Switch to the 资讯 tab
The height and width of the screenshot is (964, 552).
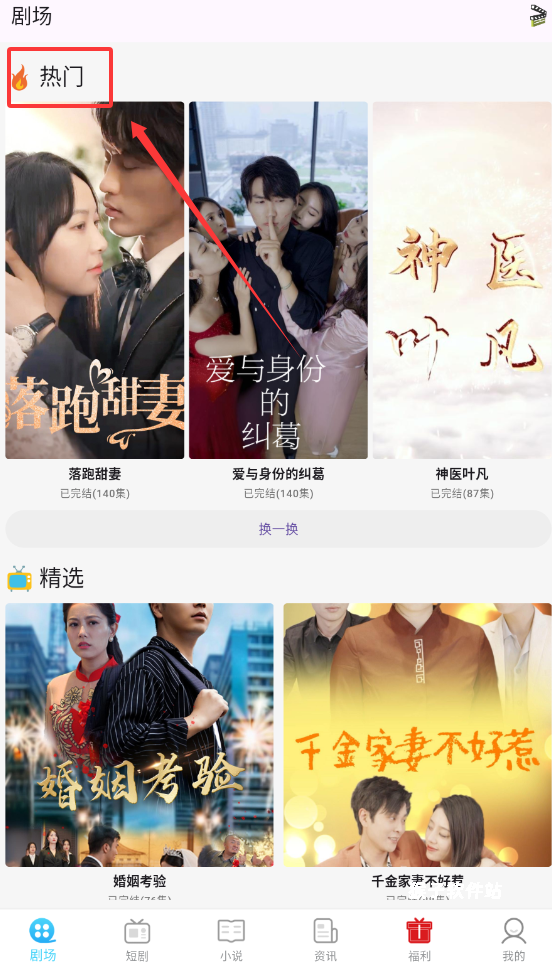[x=325, y=939]
